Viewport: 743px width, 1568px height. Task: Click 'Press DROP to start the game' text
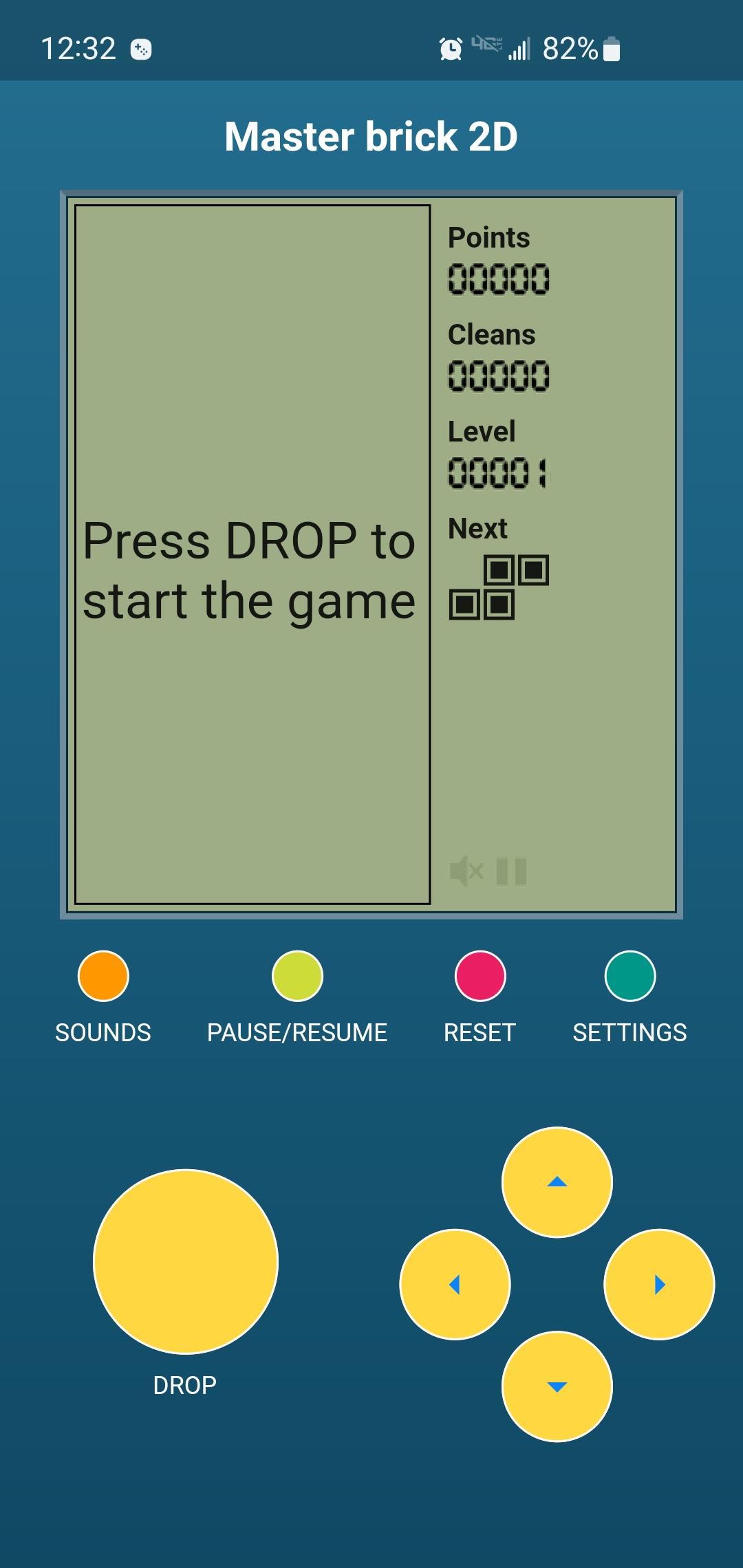tap(249, 571)
